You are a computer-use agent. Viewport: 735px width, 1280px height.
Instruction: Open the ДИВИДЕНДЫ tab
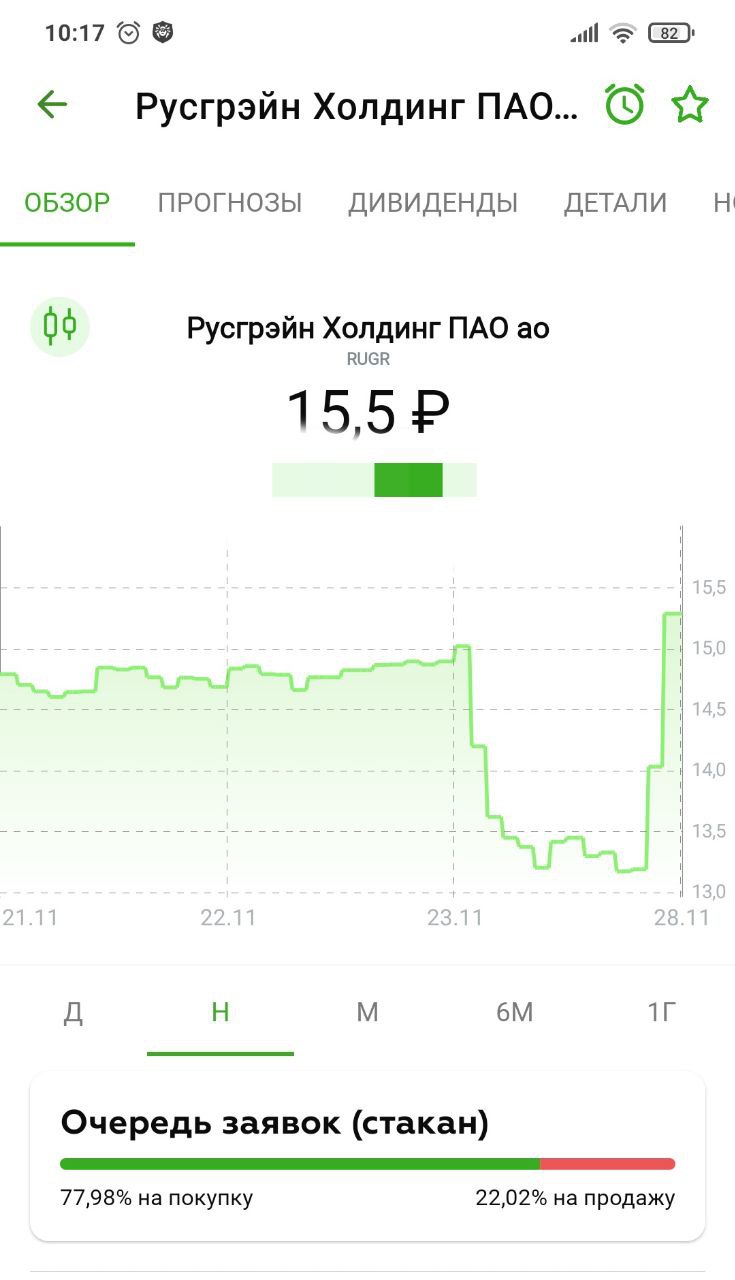[432, 203]
